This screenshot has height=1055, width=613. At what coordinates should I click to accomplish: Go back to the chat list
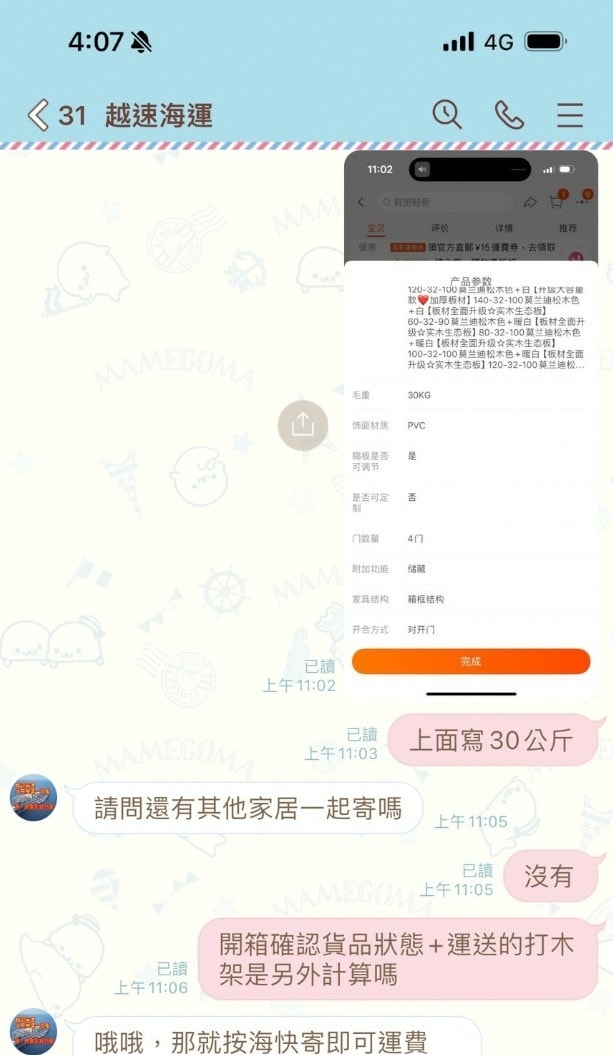click(38, 115)
